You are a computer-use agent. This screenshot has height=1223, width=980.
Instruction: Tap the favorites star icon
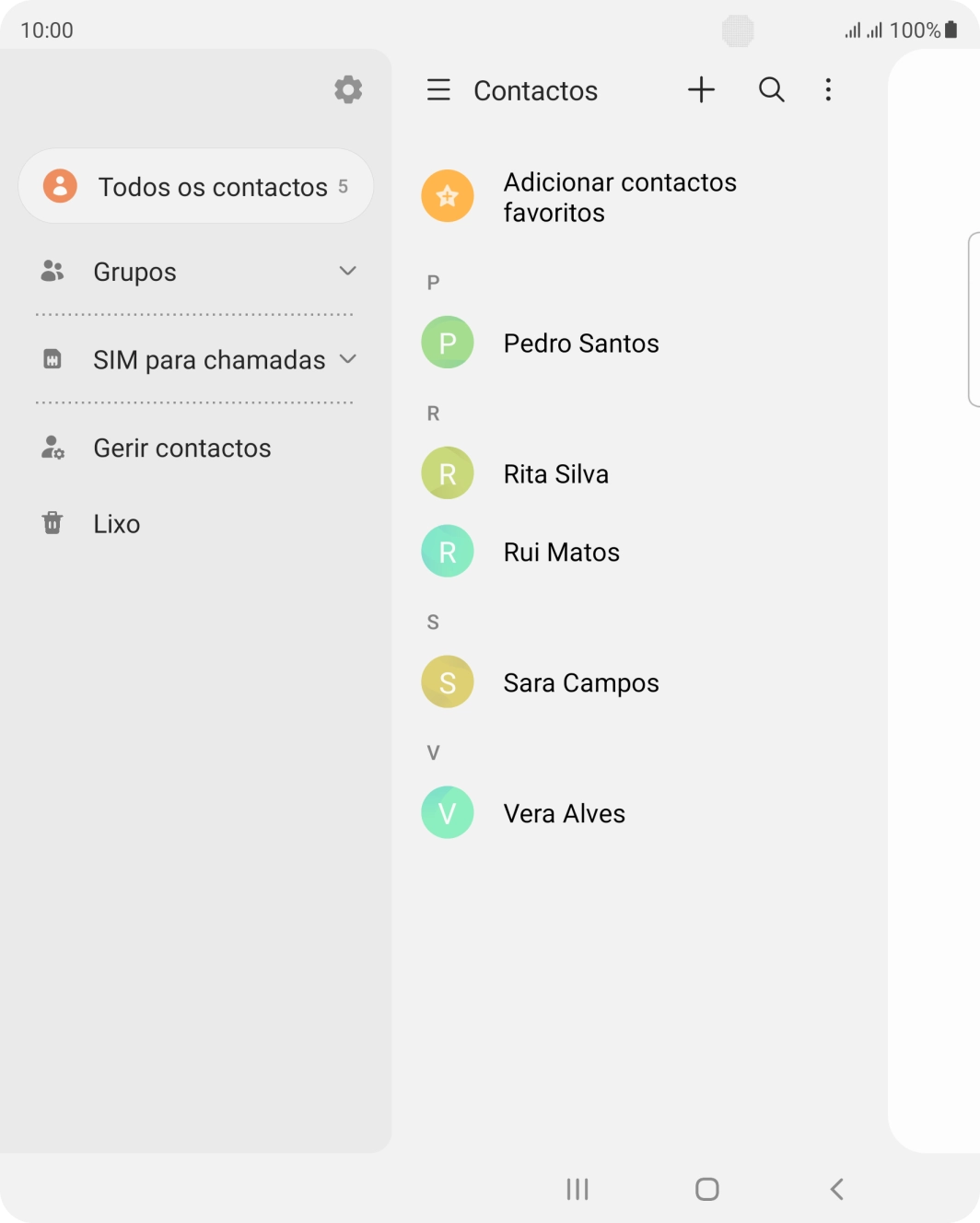tap(447, 196)
